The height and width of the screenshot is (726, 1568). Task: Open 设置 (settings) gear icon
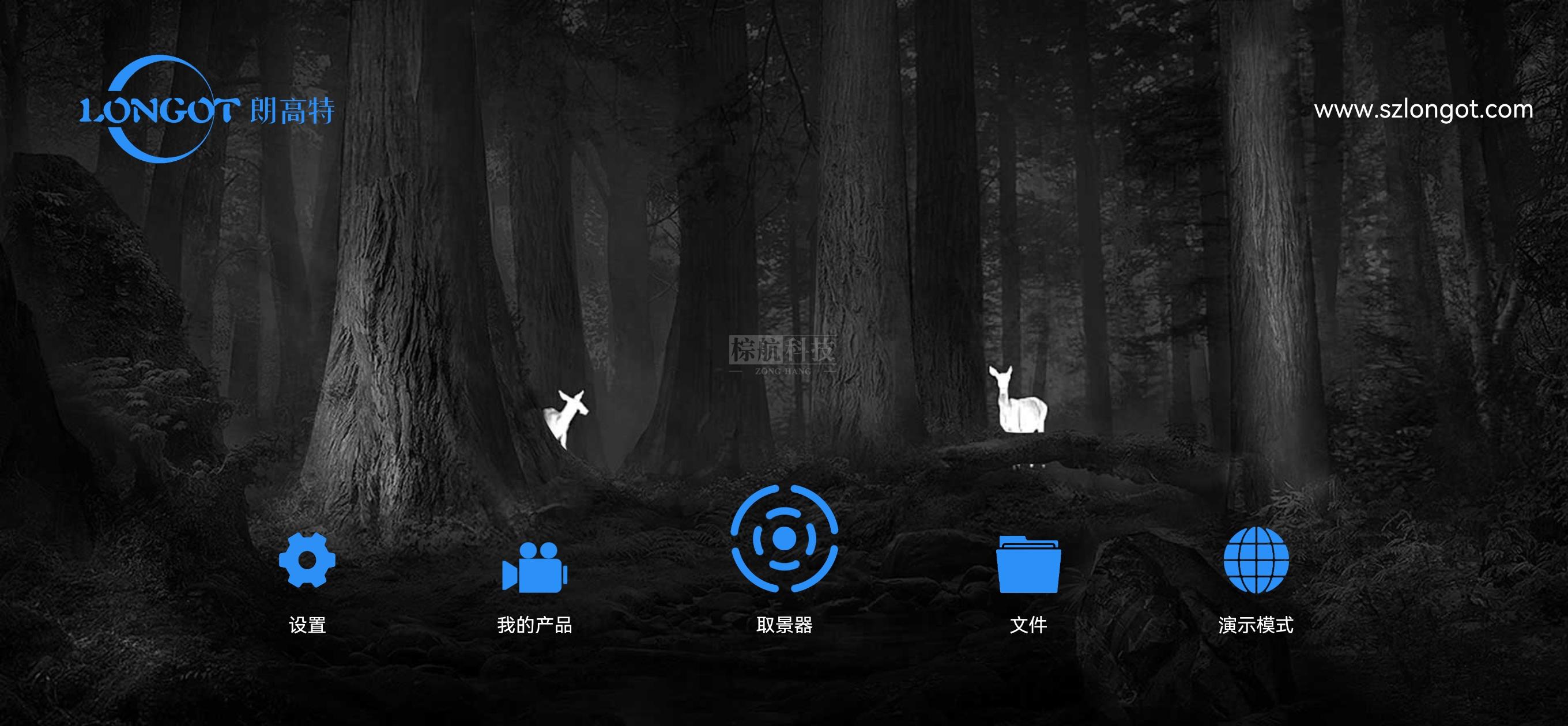[307, 560]
